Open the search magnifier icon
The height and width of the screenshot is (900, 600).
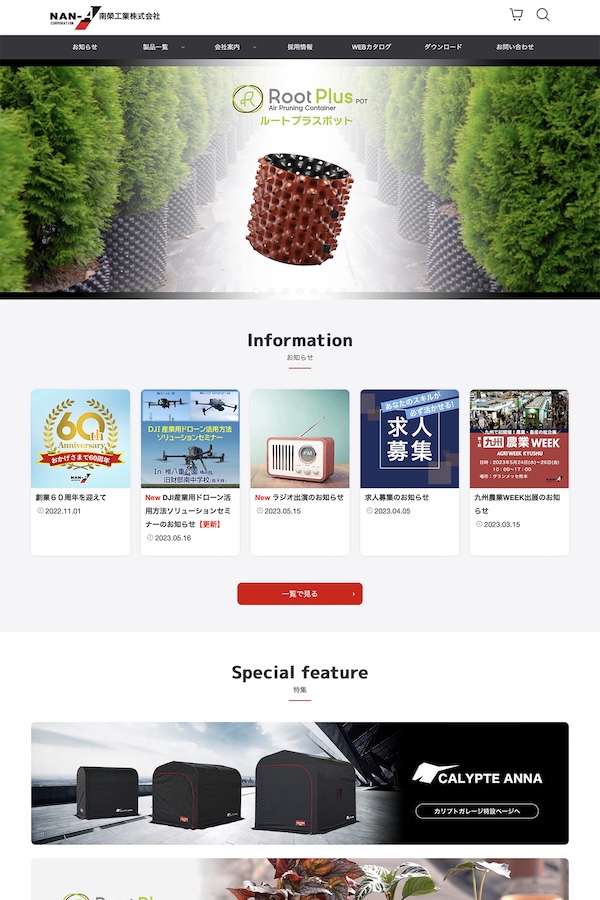coord(543,15)
